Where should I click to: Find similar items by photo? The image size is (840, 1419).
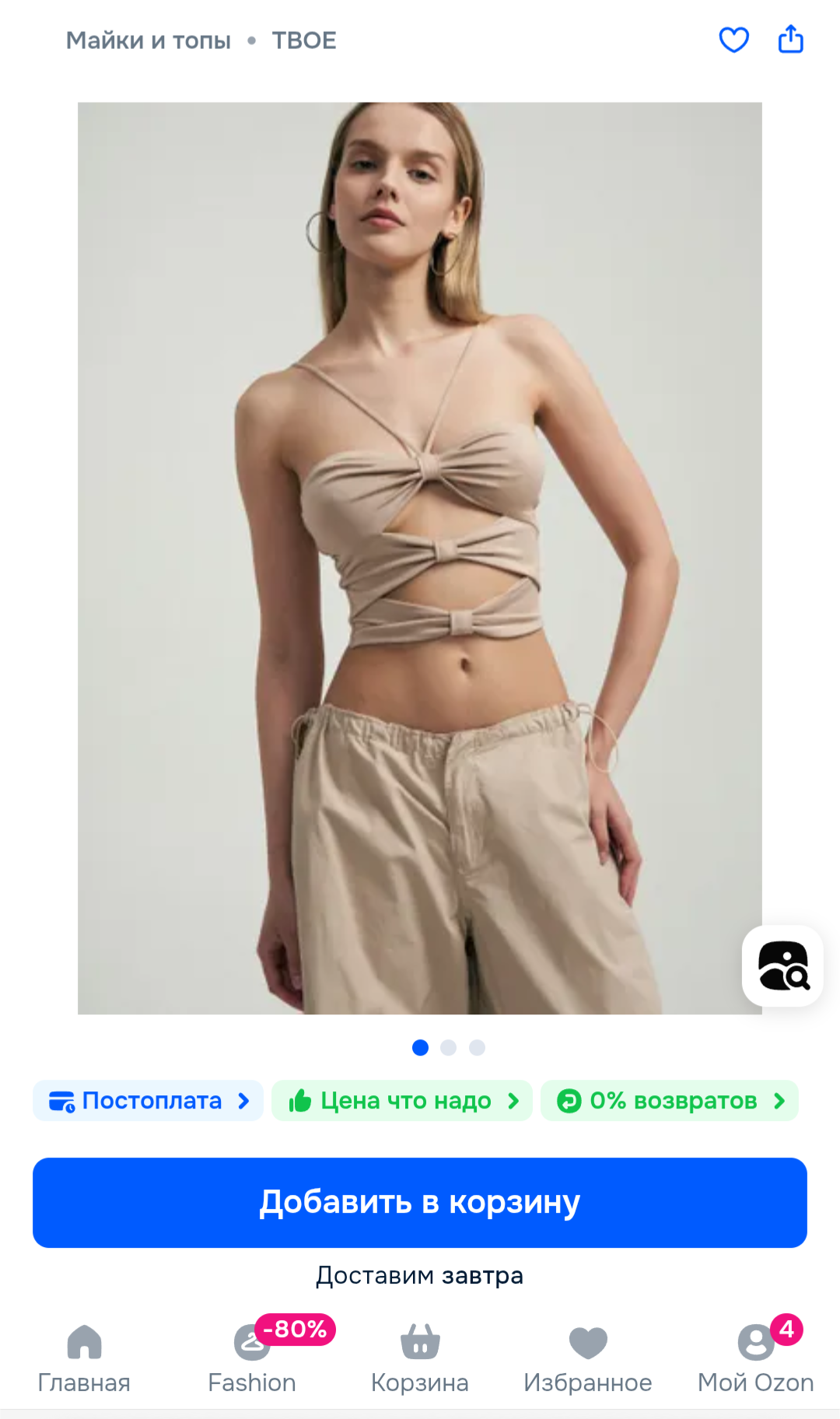[782, 965]
